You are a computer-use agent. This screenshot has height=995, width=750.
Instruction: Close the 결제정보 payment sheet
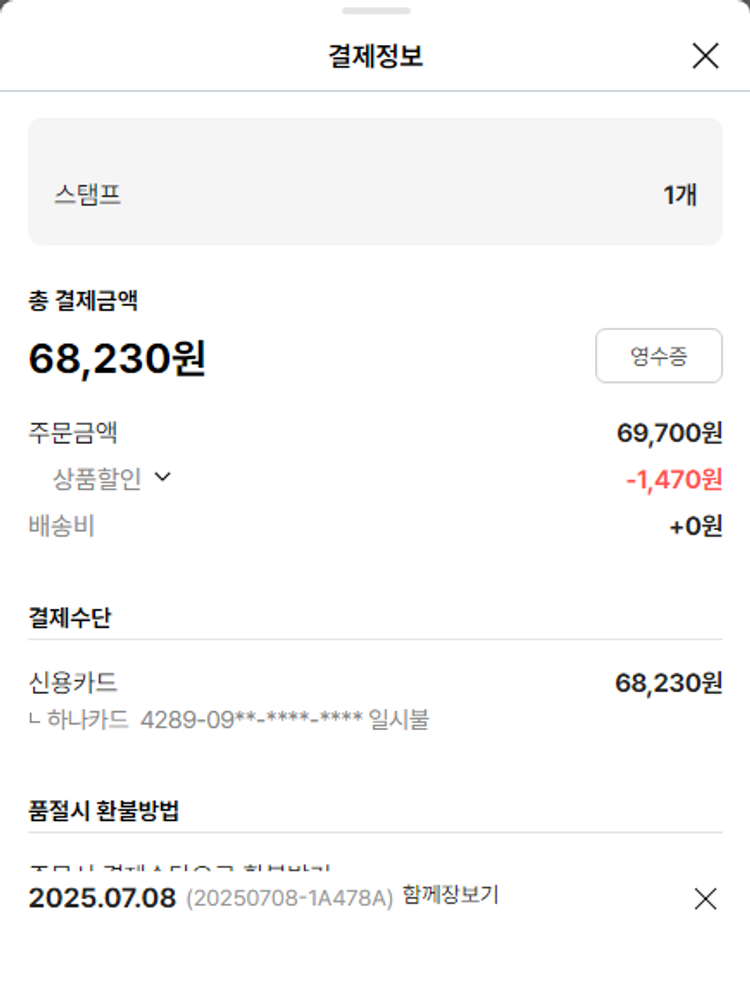coord(705,56)
